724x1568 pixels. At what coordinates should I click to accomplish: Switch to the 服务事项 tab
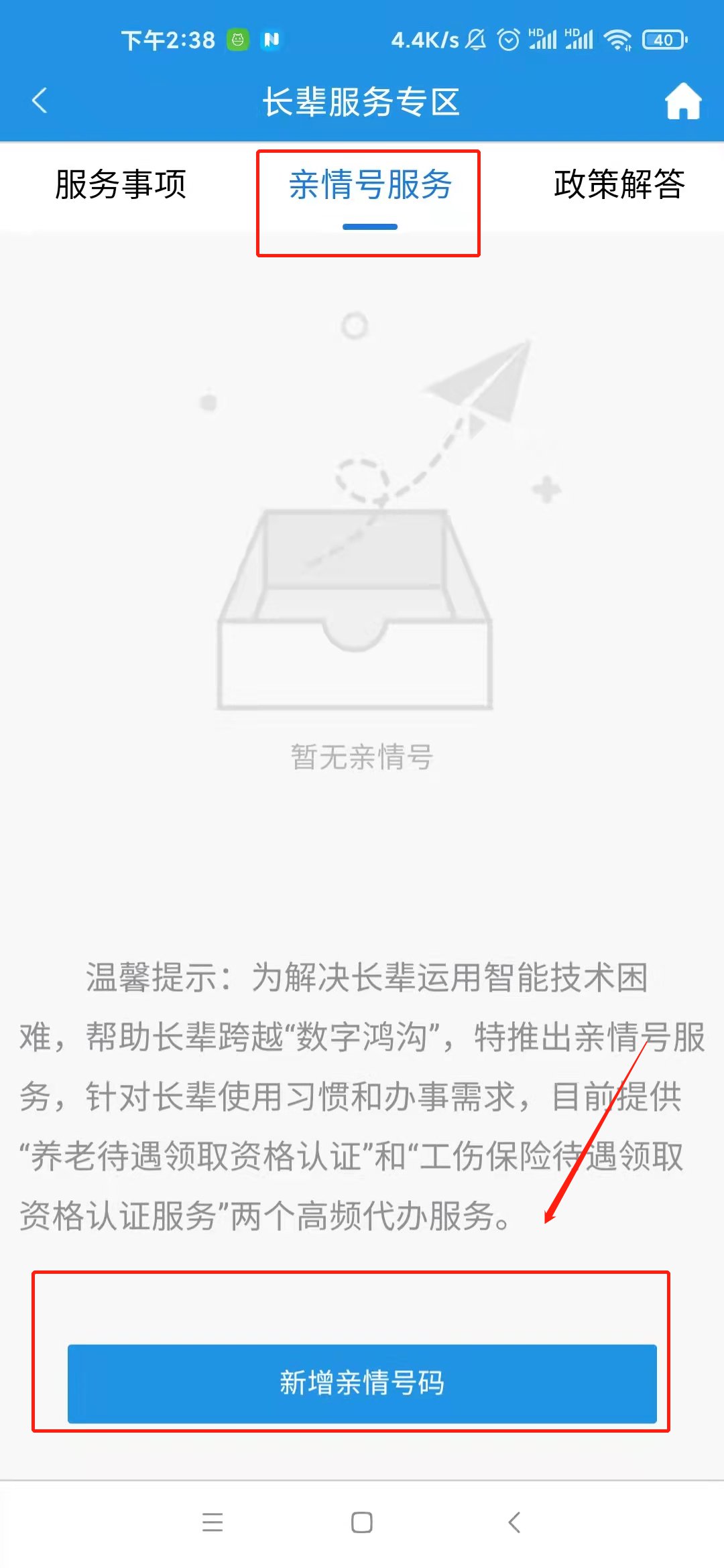coord(121,184)
